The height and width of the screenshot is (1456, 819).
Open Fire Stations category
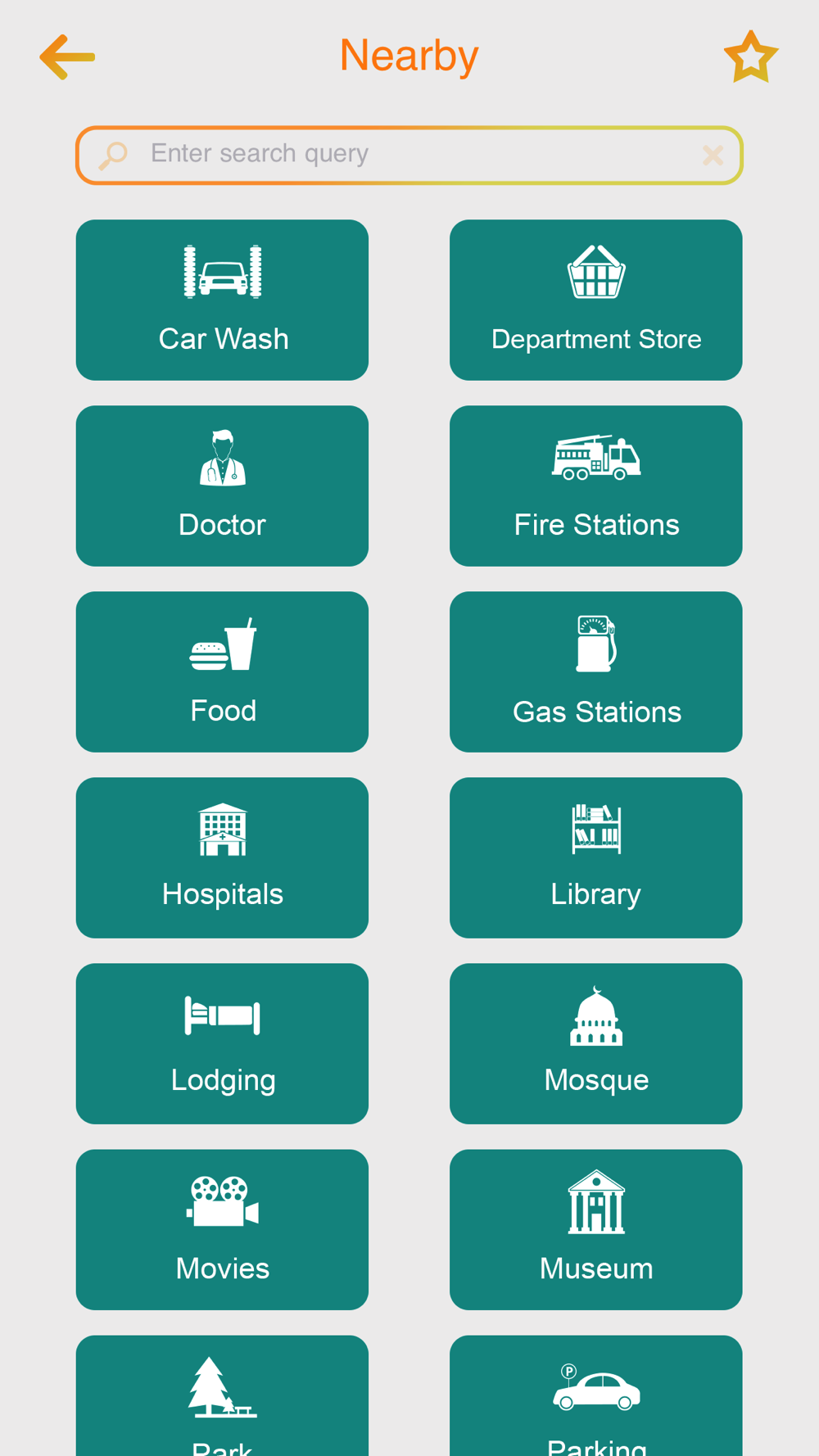pos(596,486)
